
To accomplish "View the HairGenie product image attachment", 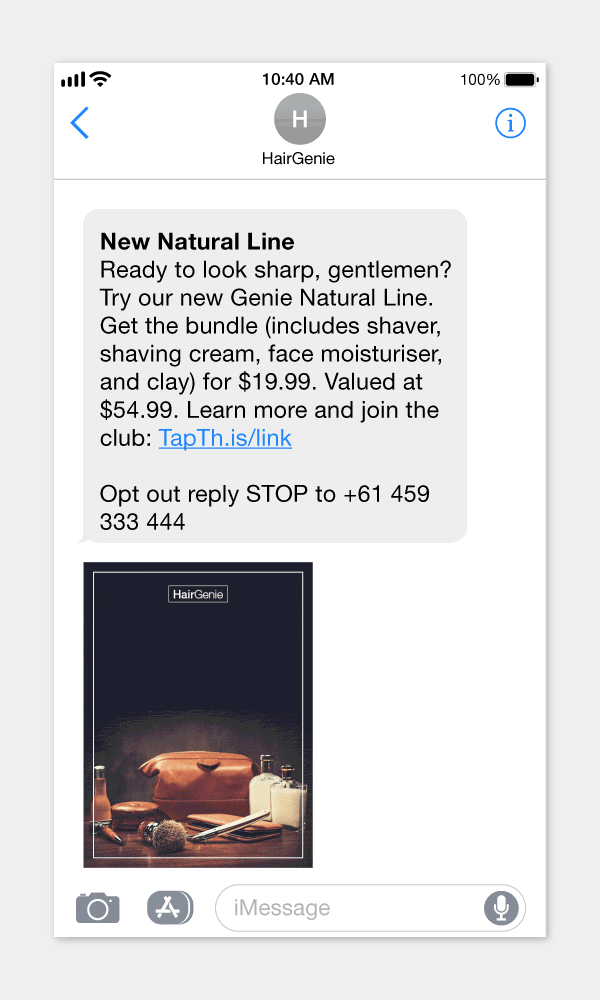I will click(x=198, y=714).
